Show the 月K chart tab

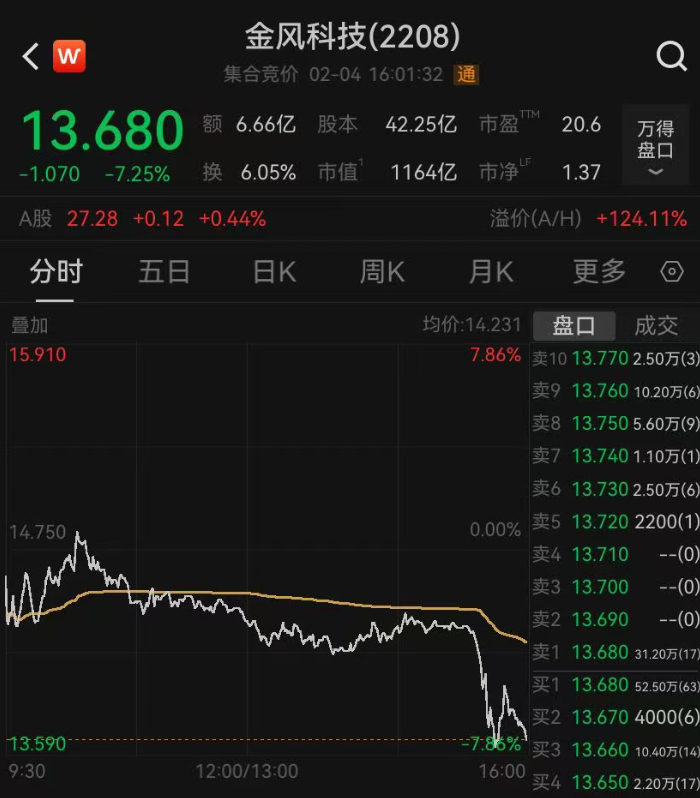click(x=490, y=272)
